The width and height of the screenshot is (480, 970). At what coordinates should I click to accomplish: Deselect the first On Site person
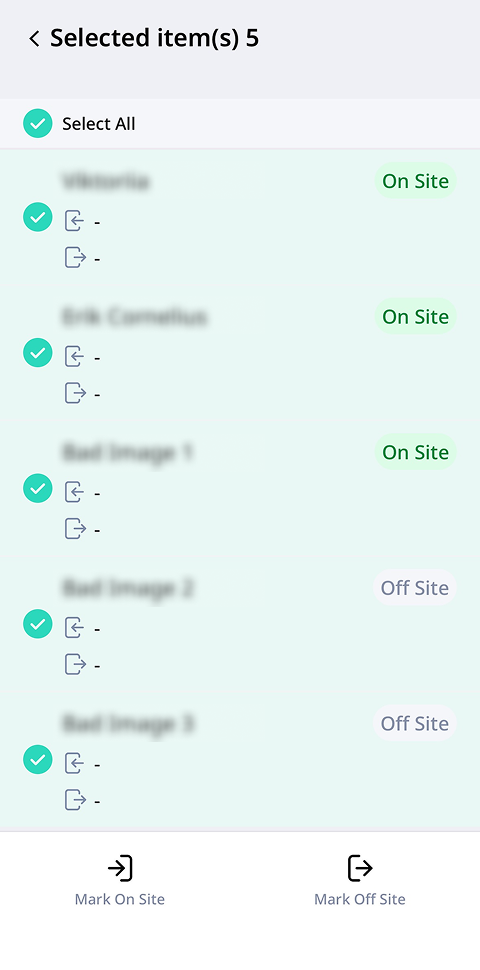38,217
